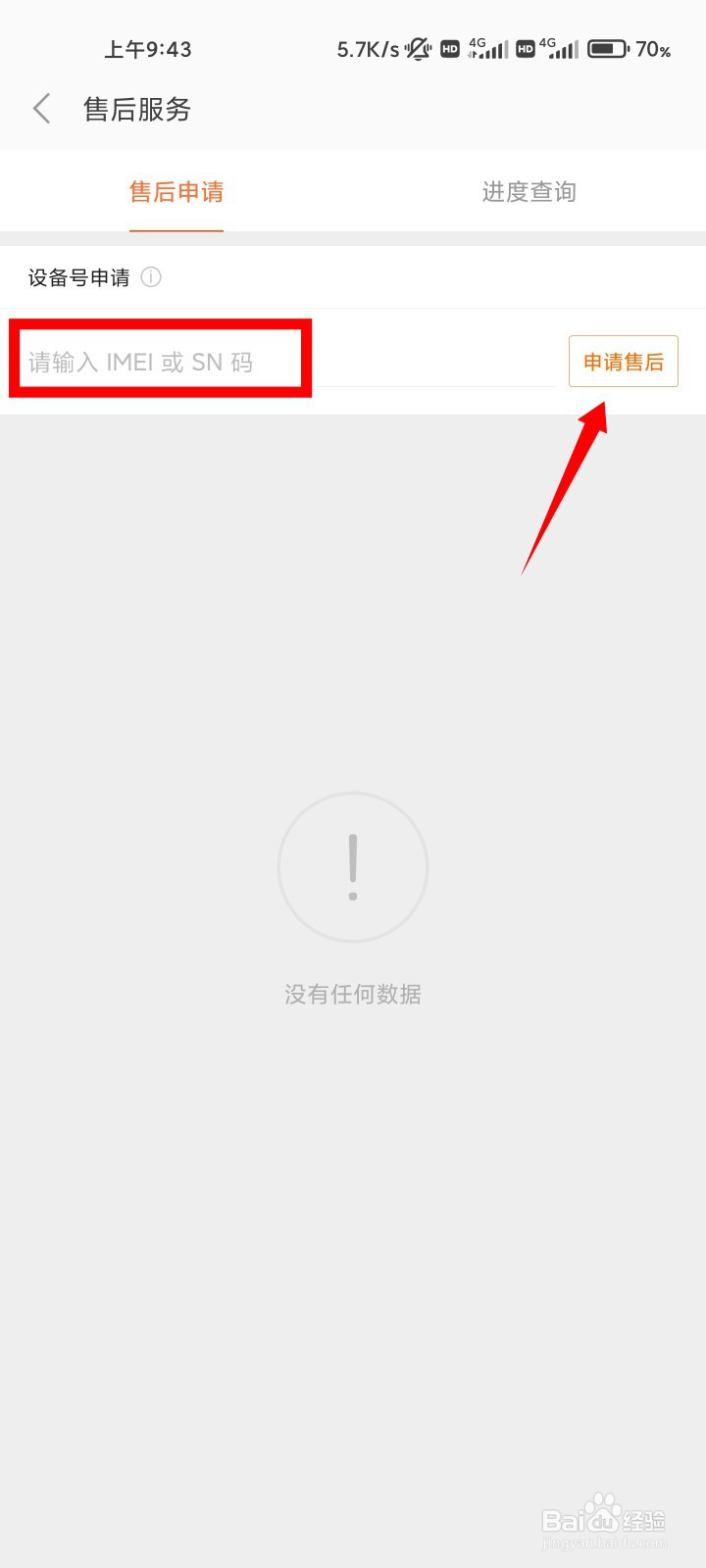Tap the info icon next to 设备号申请
706x1568 pixels.
point(151,277)
